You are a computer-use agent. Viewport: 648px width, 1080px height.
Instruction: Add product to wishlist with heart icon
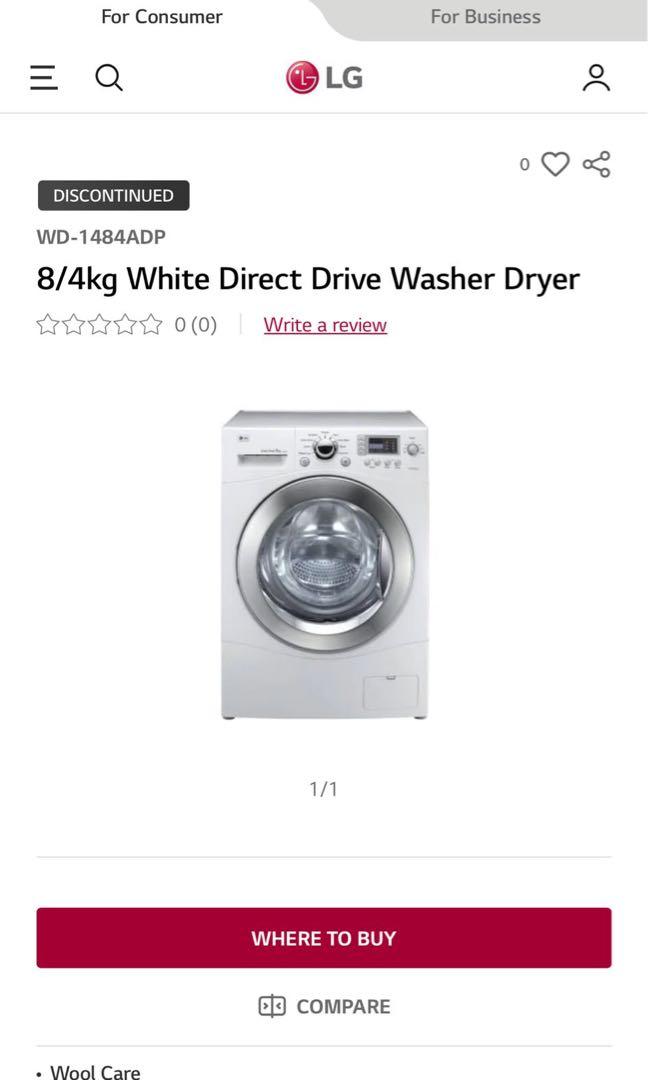pos(555,164)
